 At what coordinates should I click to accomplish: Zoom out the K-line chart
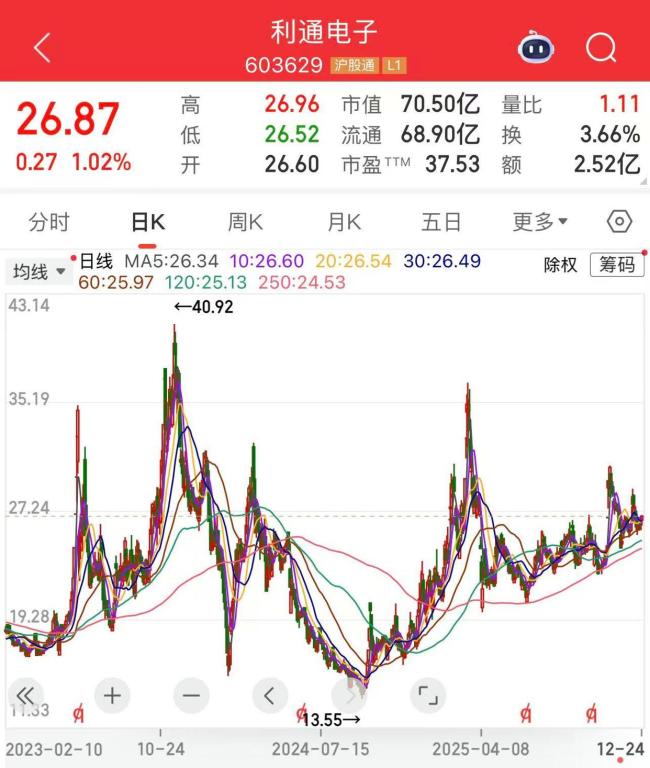click(191, 694)
